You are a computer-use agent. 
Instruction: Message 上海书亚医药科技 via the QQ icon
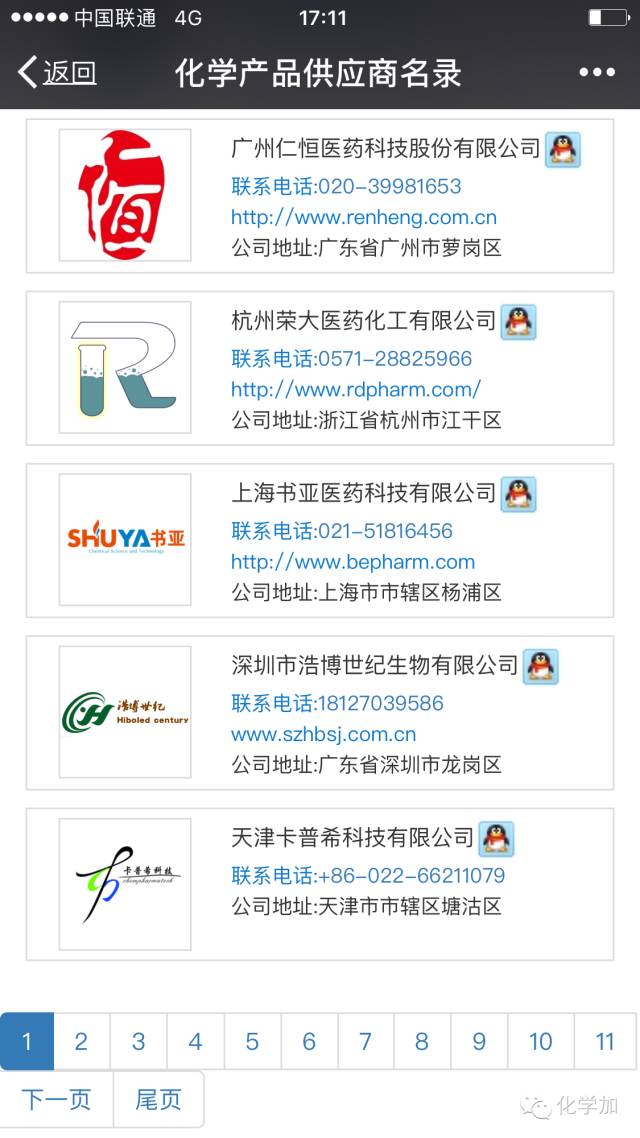pos(518,494)
